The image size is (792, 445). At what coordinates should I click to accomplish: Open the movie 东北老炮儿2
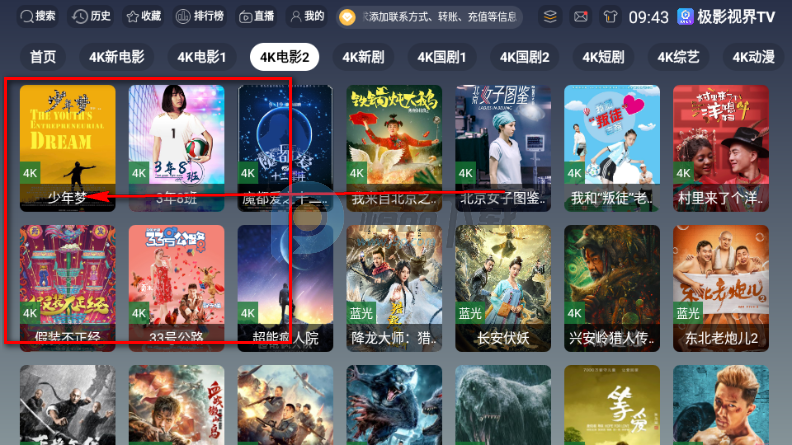point(721,285)
